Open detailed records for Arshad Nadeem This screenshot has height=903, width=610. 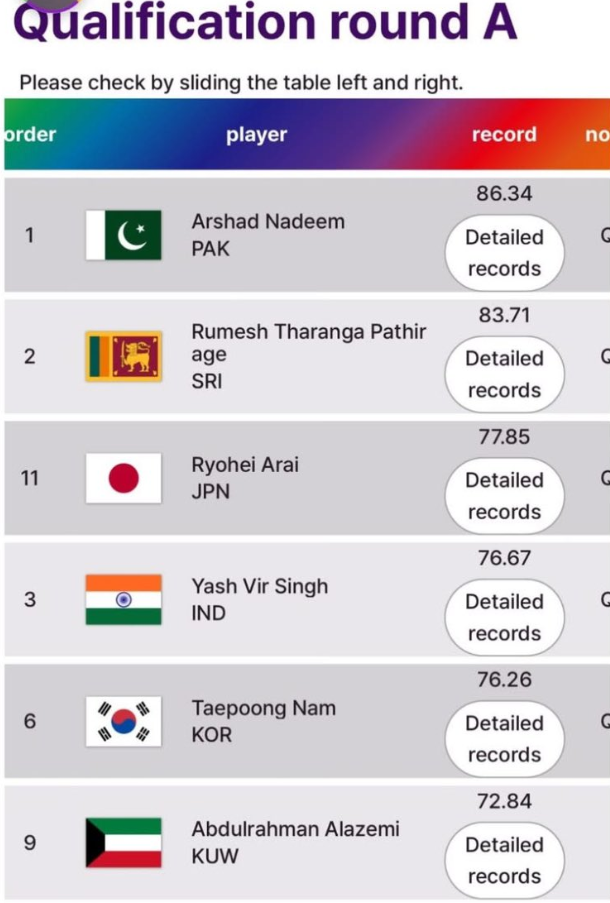504,253
